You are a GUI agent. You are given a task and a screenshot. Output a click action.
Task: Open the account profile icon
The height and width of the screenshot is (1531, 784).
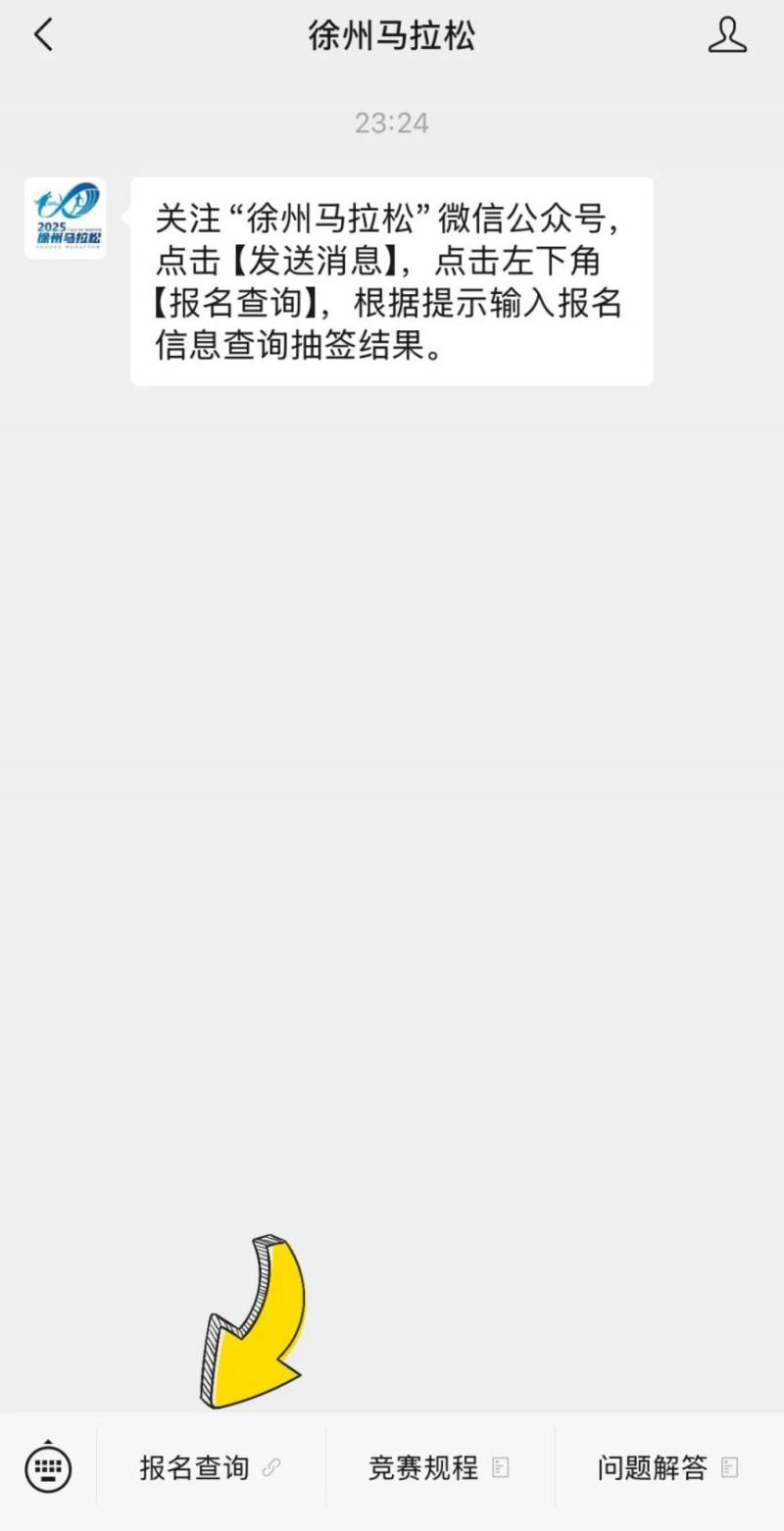(726, 36)
